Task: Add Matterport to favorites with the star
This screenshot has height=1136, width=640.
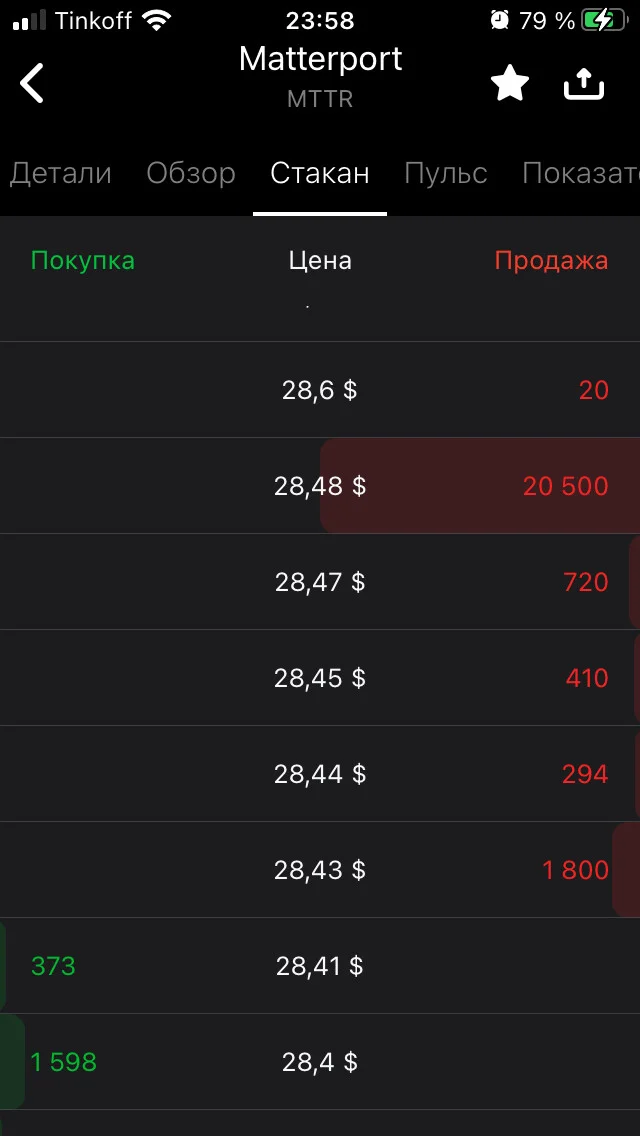Action: [510, 84]
